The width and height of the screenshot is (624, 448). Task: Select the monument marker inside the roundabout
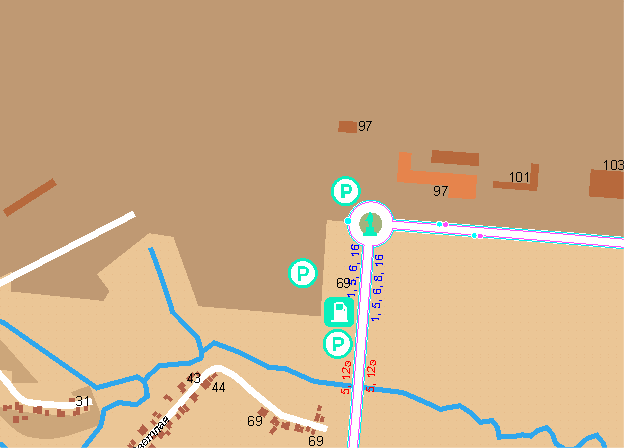tap(371, 221)
